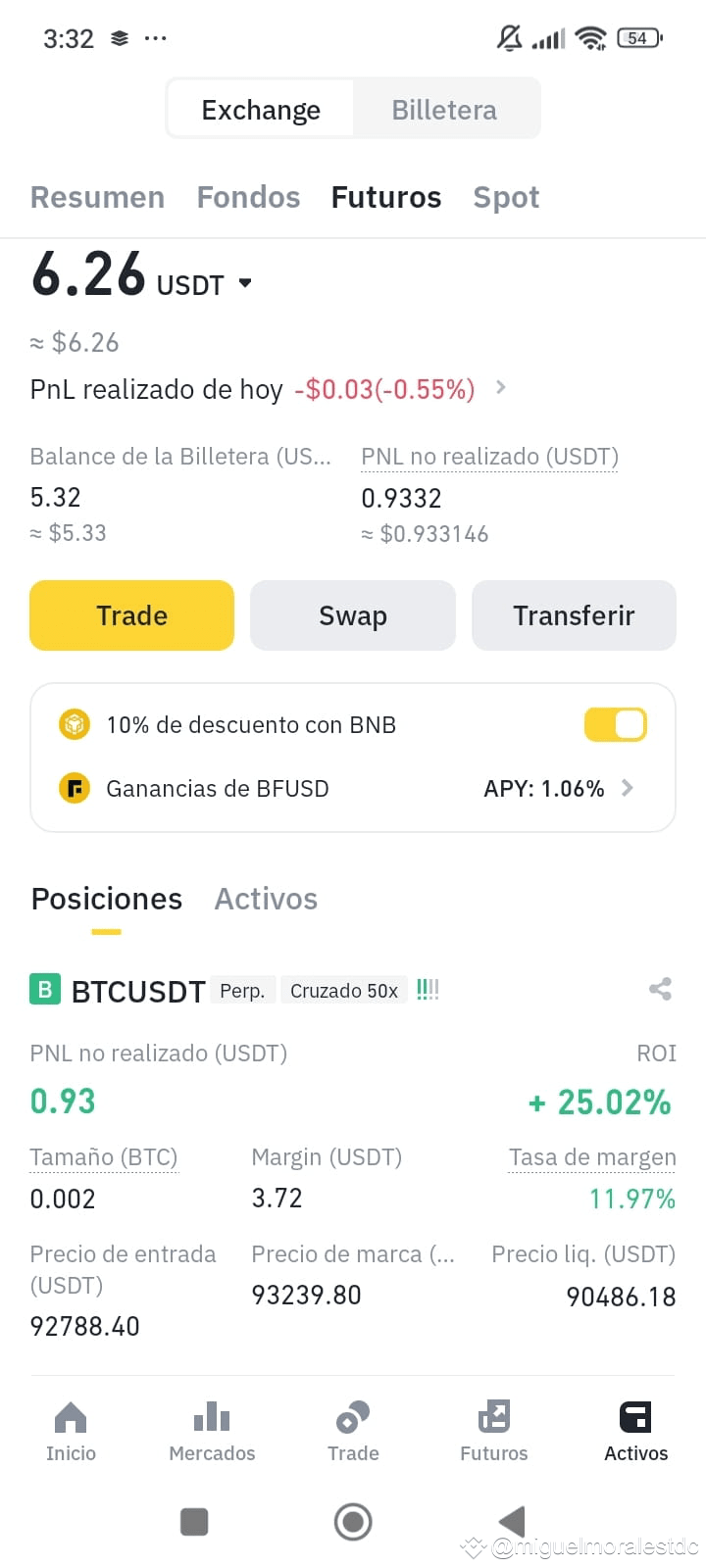Image resolution: width=706 pixels, height=1568 pixels.
Task: Go to Inicio in bottom navigation
Action: coord(71,1432)
